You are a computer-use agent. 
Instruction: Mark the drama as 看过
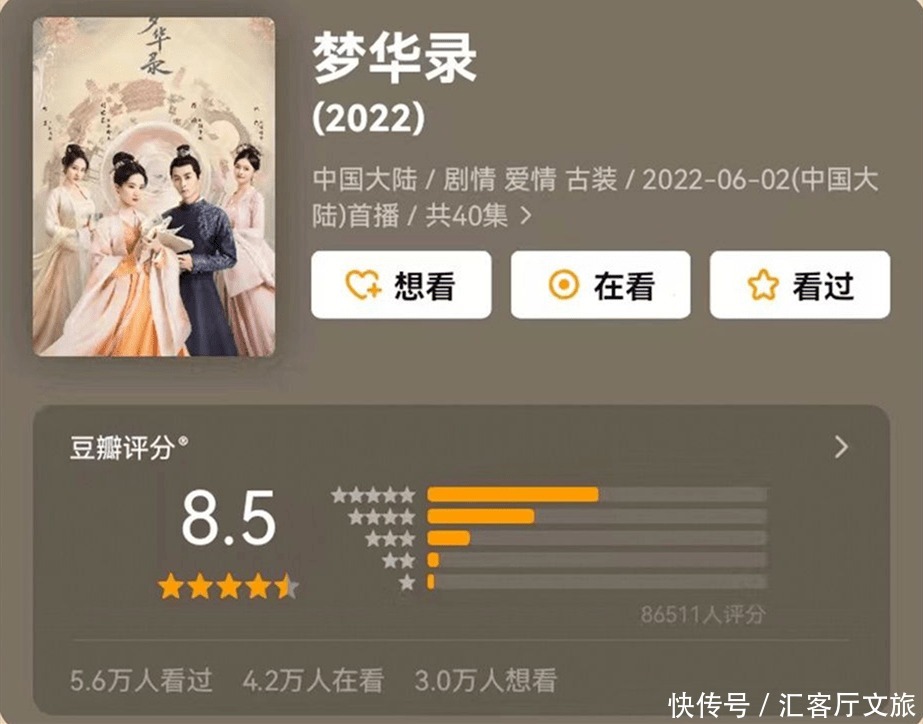point(799,286)
